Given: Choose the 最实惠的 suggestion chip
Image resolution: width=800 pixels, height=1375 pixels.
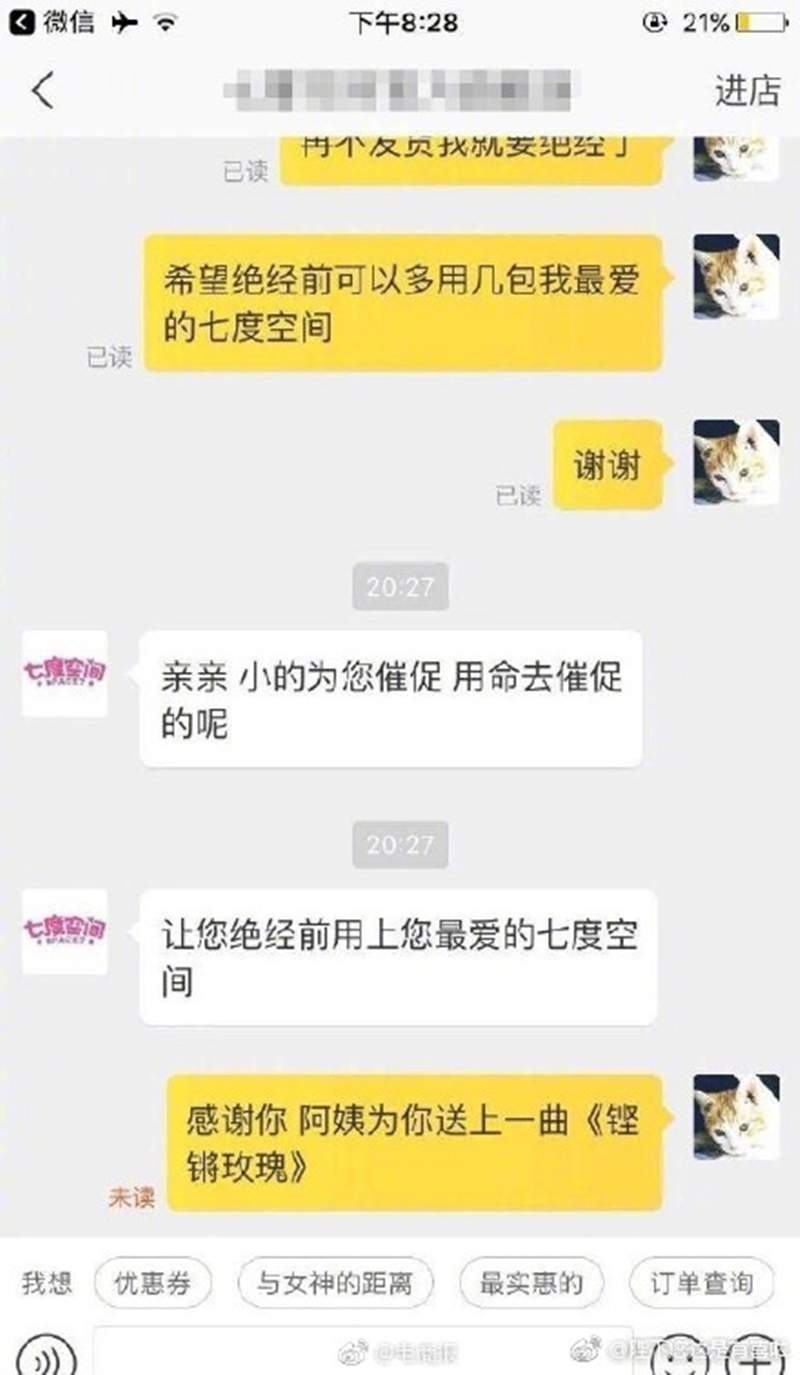Looking at the screenshot, I should (x=532, y=1284).
